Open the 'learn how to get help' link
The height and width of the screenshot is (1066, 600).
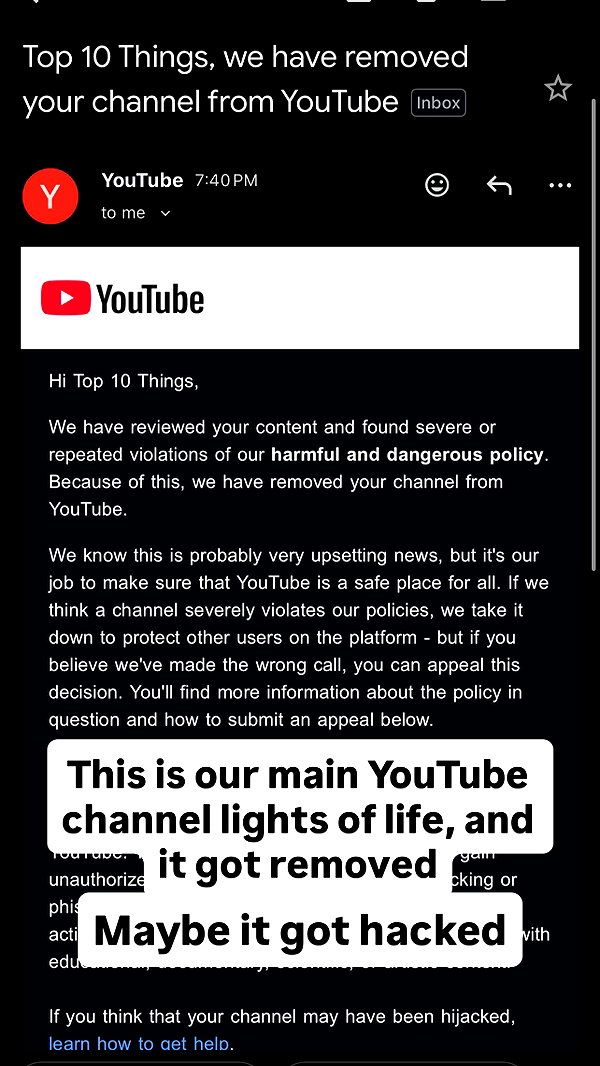140,1043
